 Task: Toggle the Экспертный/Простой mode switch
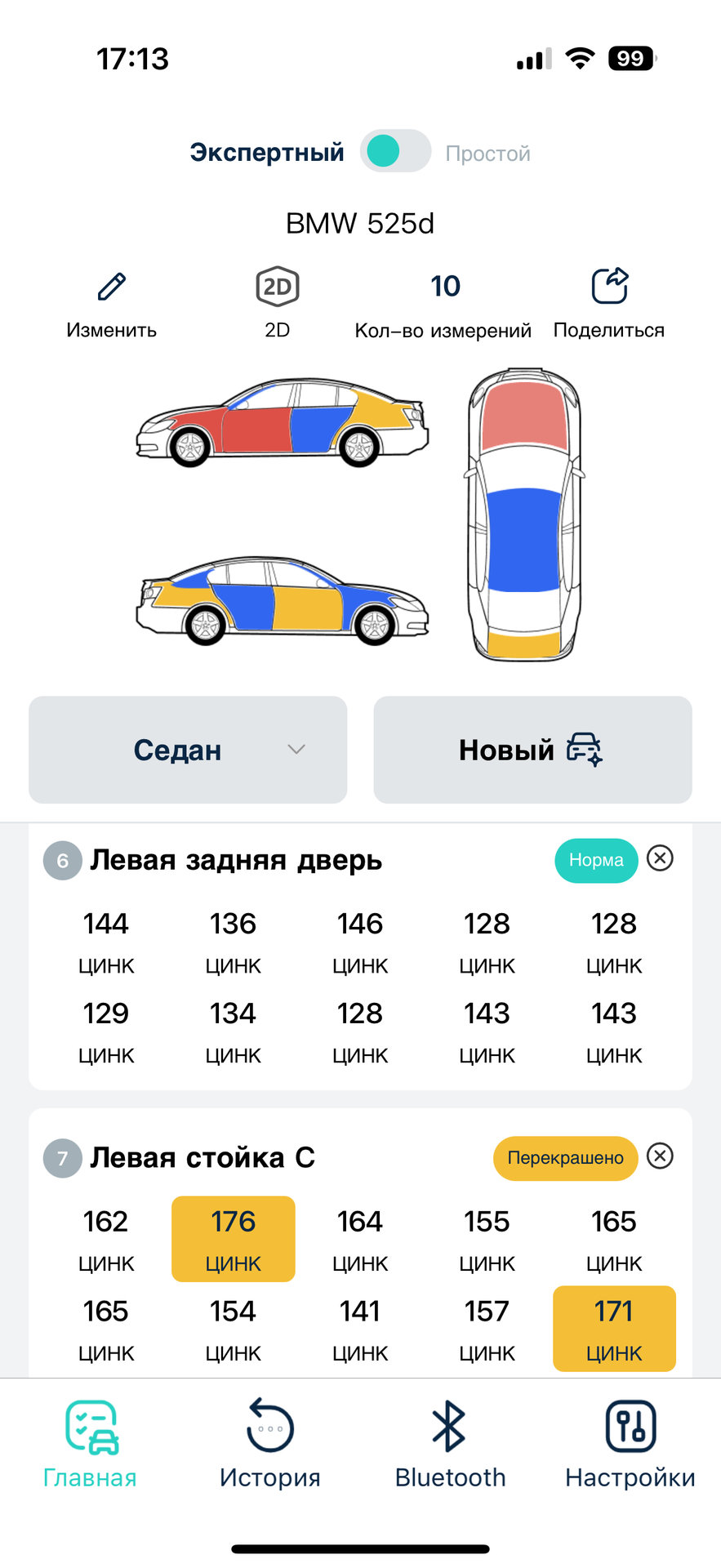click(x=395, y=151)
